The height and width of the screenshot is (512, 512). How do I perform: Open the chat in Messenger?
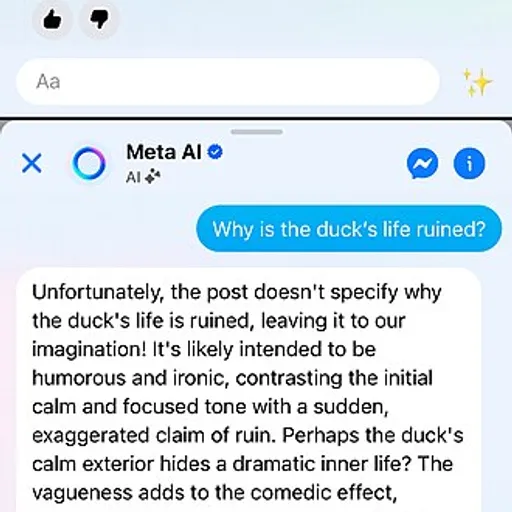click(422, 163)
